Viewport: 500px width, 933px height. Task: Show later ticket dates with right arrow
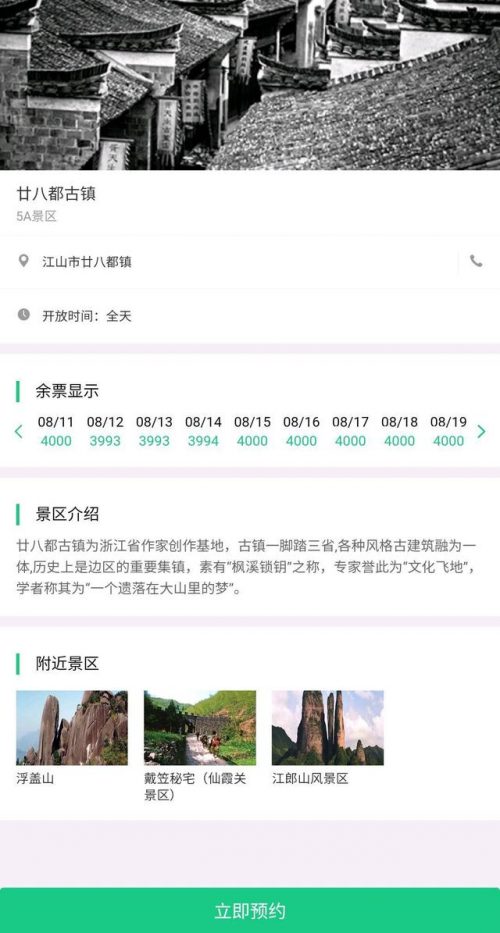[x=482, y=431]
